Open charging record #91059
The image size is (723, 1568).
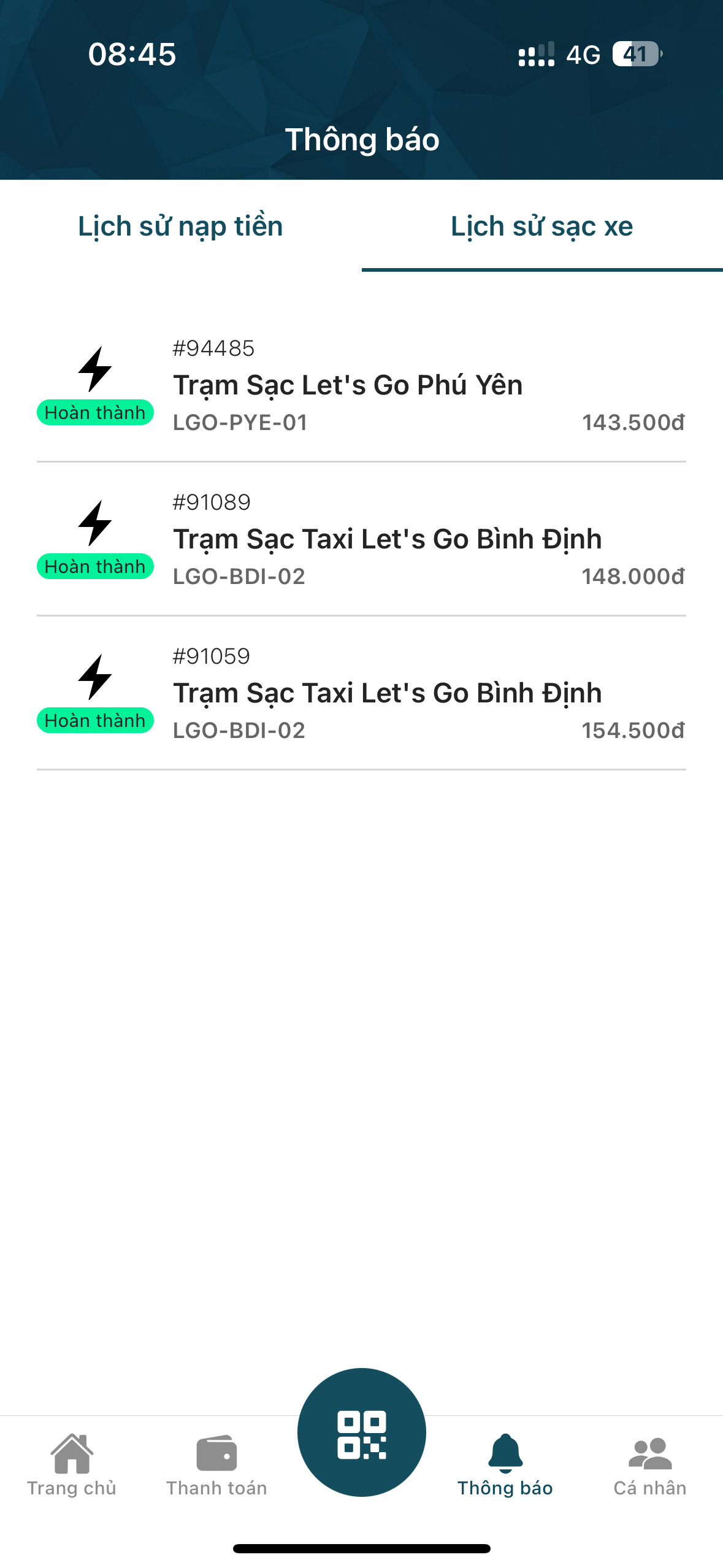tap(361, 693)
